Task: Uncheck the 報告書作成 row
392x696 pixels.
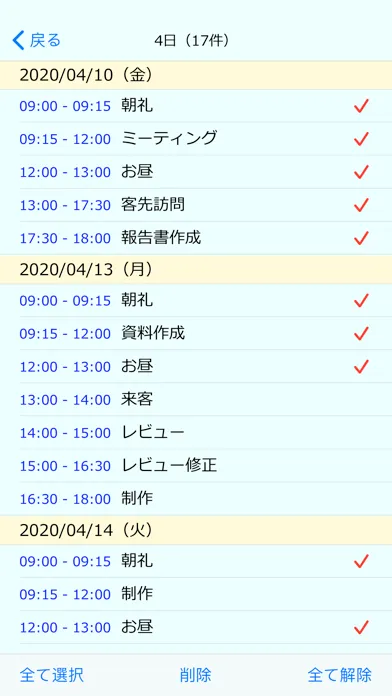Action: pyautogui.click(x=196, y=238)
